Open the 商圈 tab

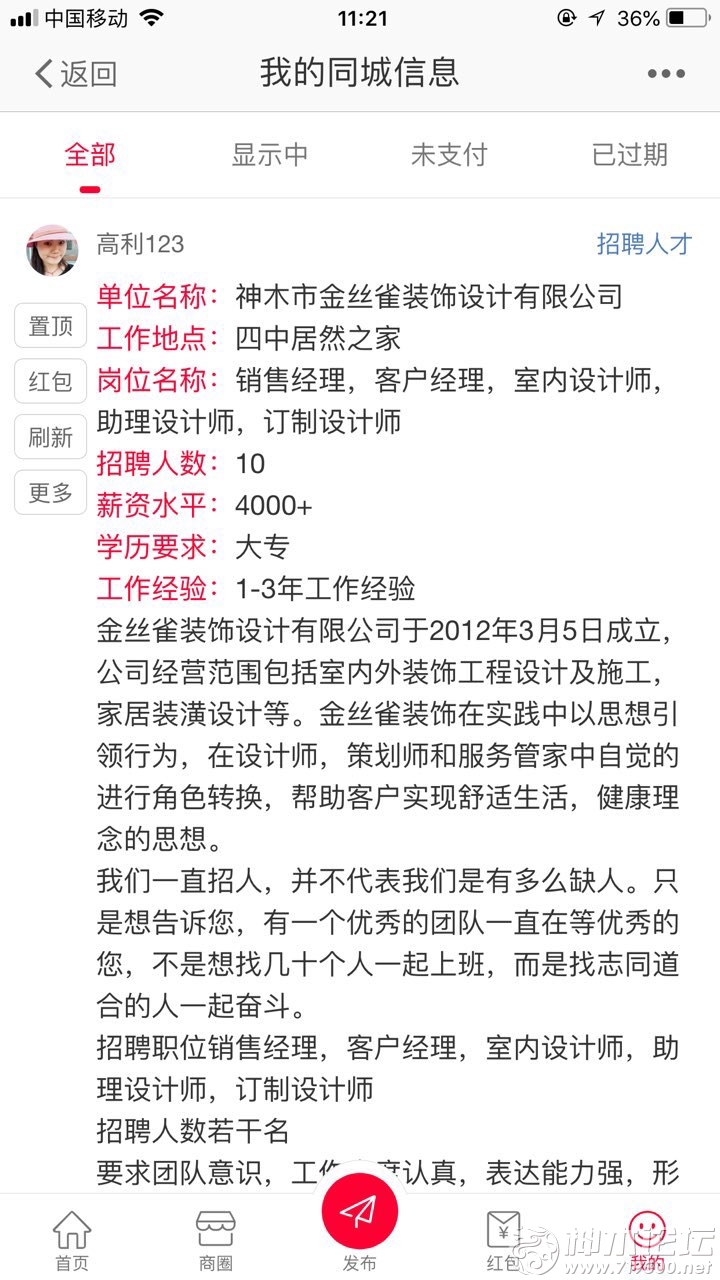pos(216,1240)
